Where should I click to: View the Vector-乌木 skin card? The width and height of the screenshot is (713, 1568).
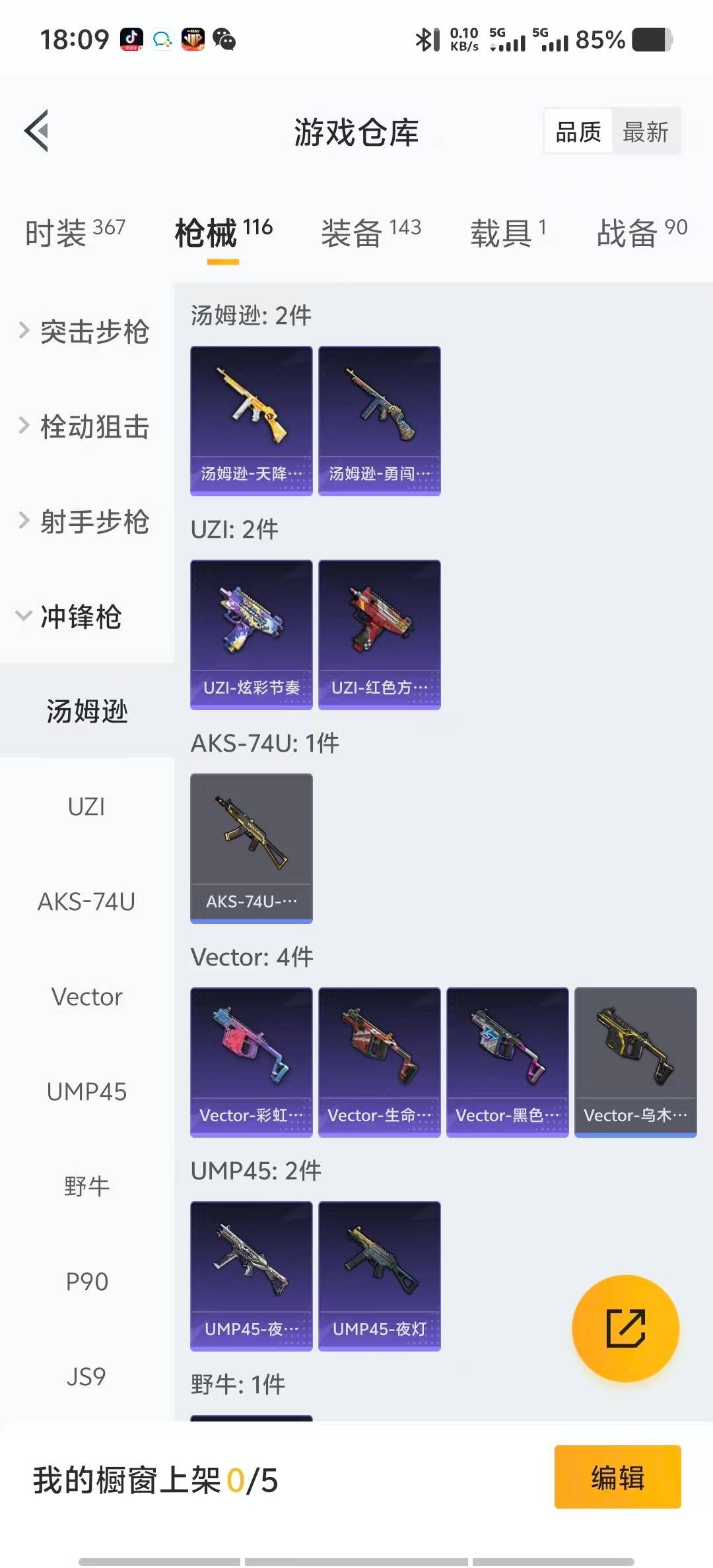point(636,1061)
